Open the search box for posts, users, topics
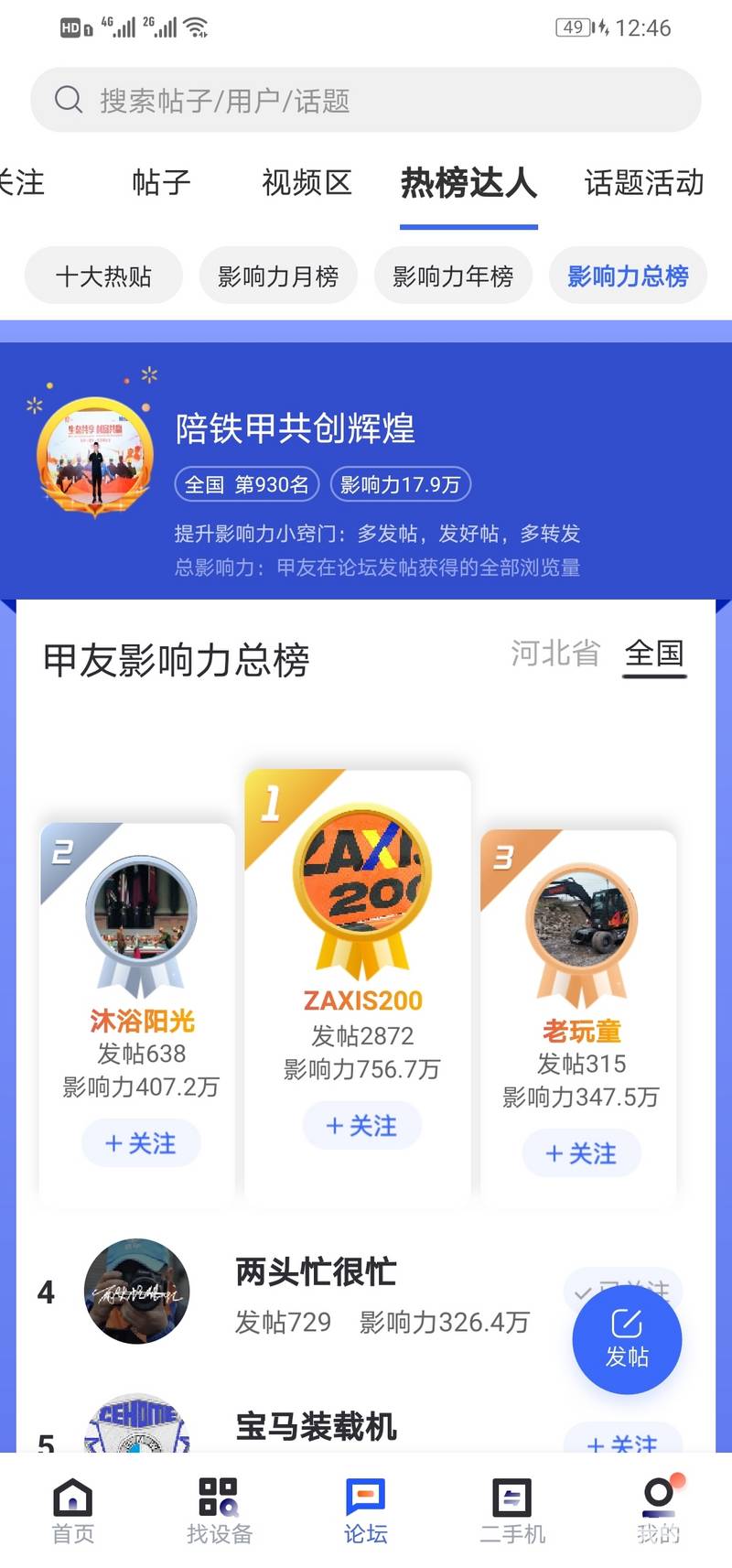The width and height of the screenshot is (732, 1568). 366,100
